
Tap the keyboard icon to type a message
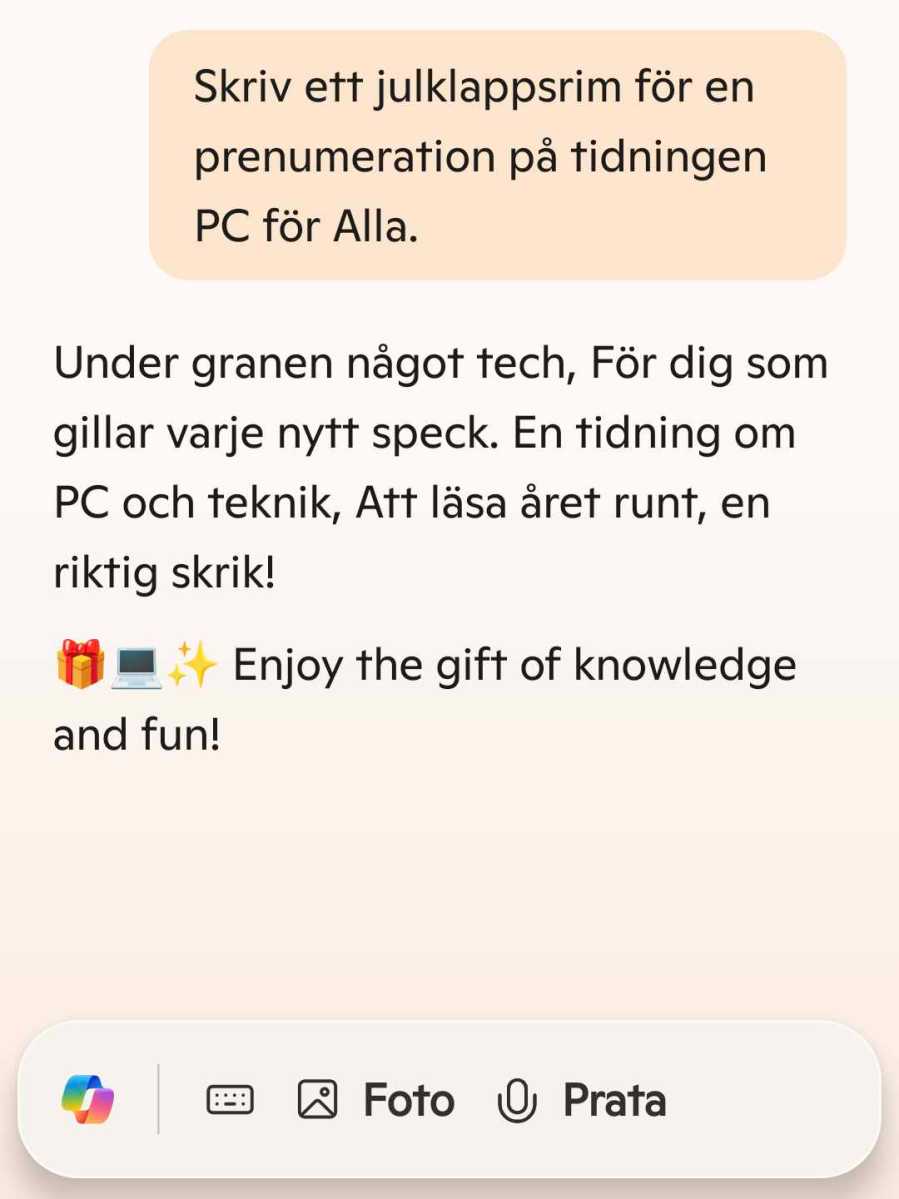coord(228,1099)
